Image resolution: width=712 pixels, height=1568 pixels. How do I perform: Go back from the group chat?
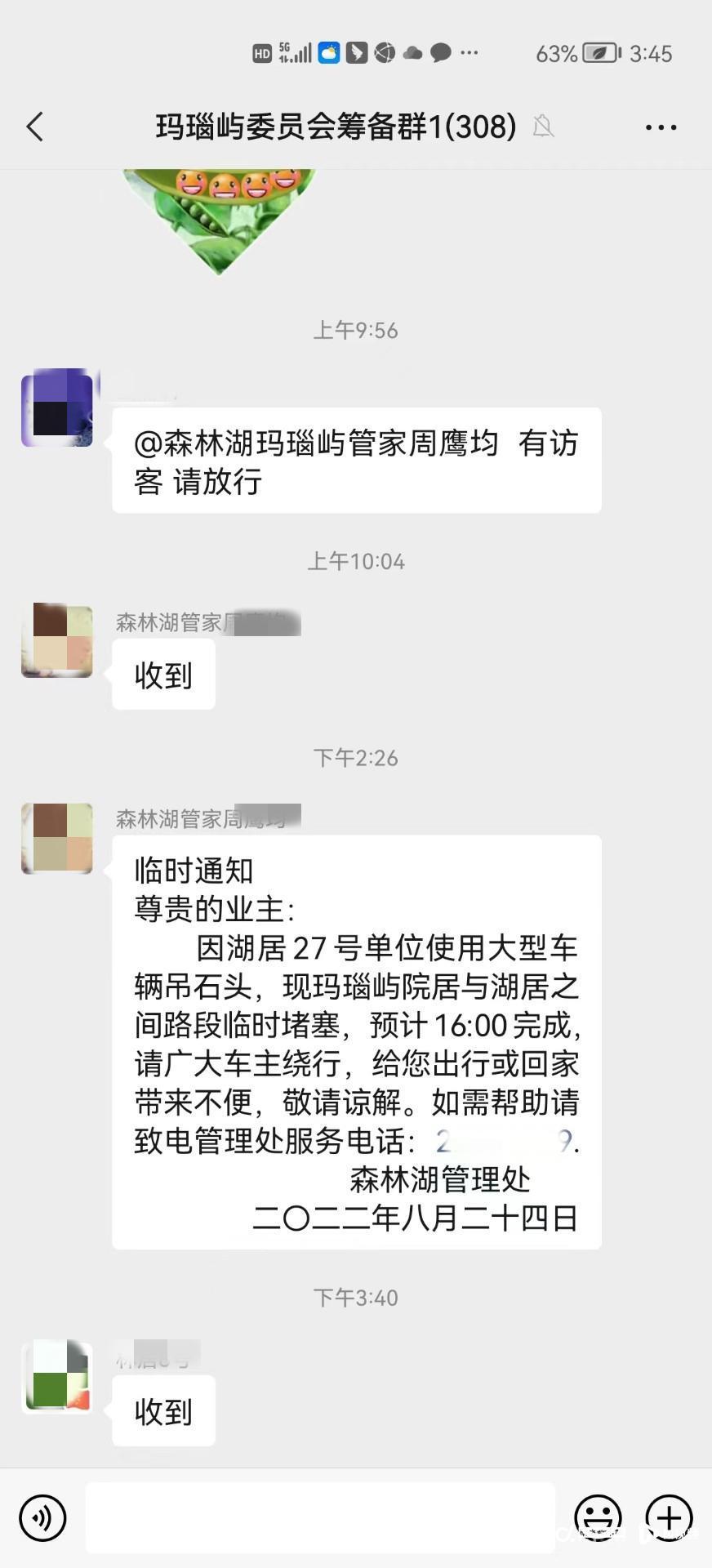coord(34,127)
